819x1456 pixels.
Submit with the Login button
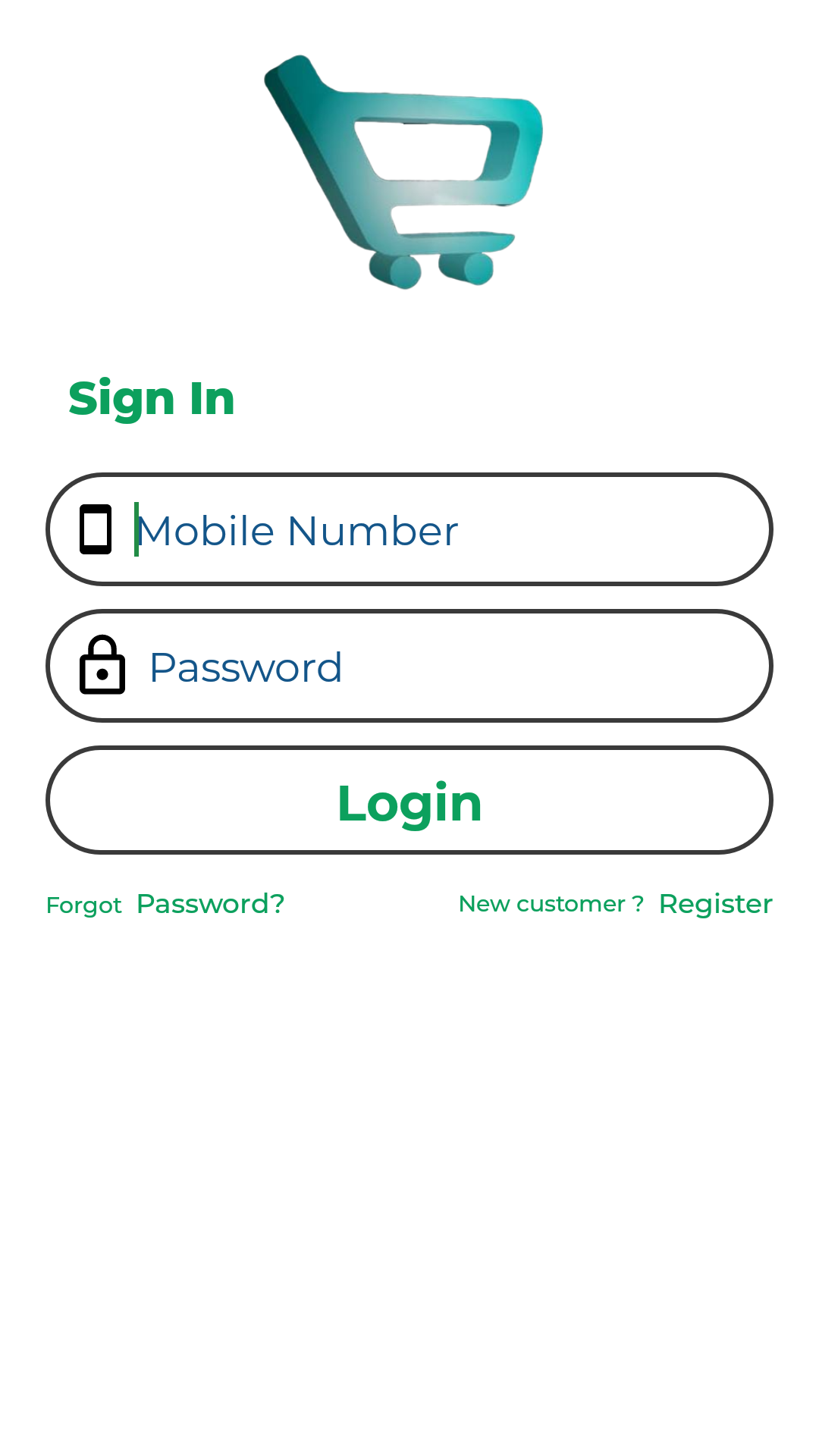tap(409, 800)
